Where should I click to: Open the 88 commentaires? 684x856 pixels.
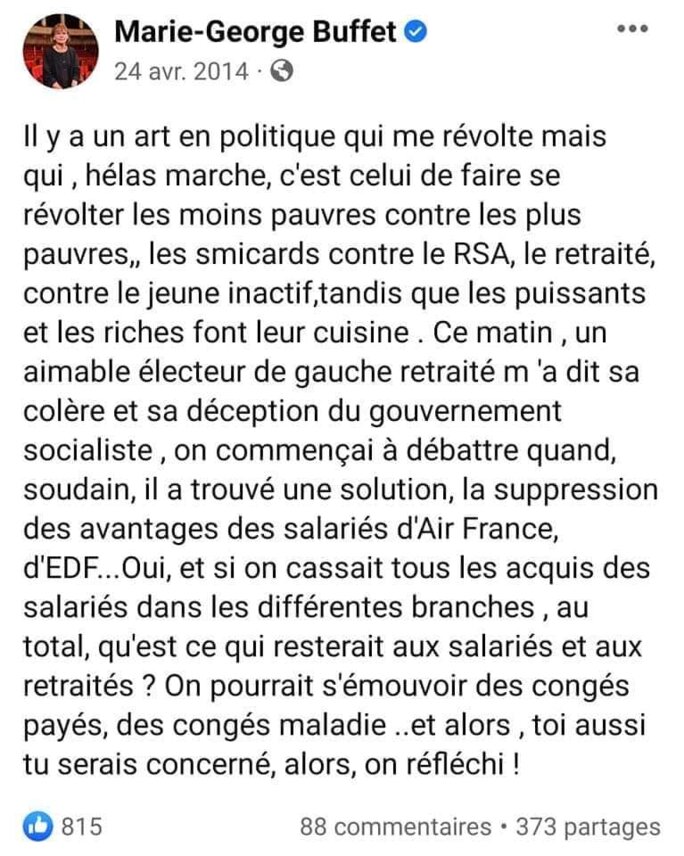point(395,828)
